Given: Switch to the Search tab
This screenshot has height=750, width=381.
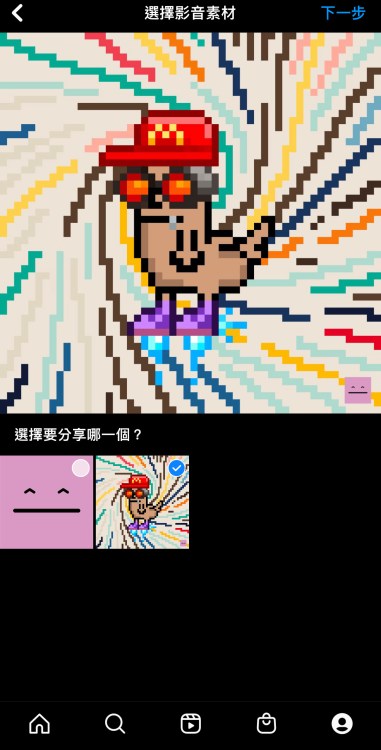Looking at the screenshot, I should 115,724.
